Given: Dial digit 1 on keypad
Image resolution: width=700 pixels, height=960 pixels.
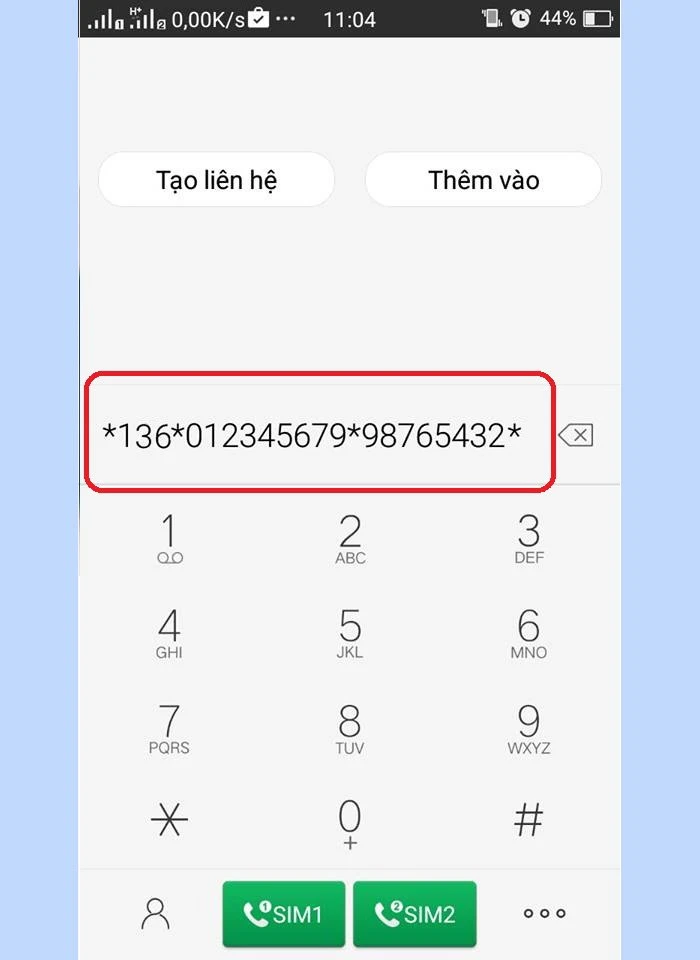Looking at the screenshot, I should (169, 538).
